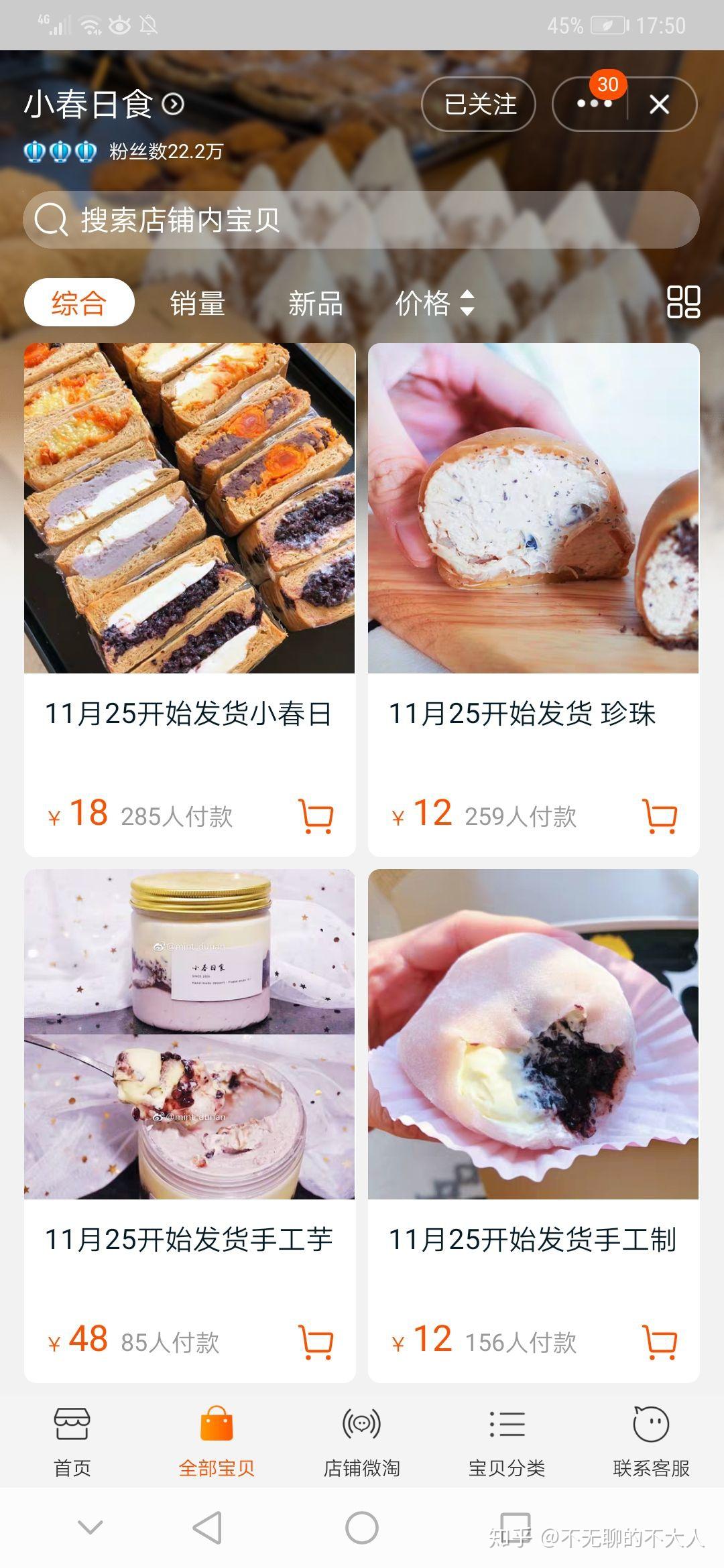
Task: Add the ¥18 item to cart
Action: point(316,816)
